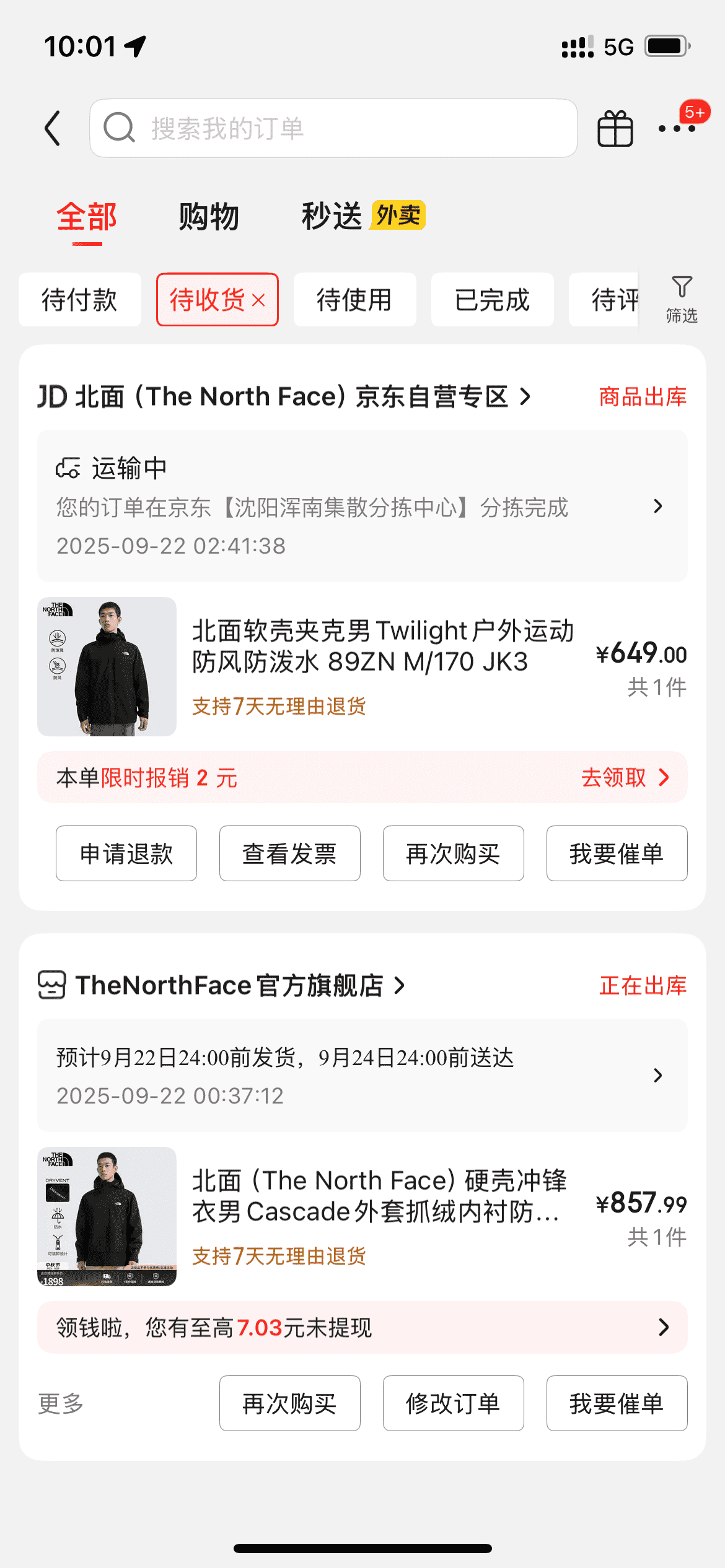Switch to the 秒送 外卖 tab

[x=362, y=217]
